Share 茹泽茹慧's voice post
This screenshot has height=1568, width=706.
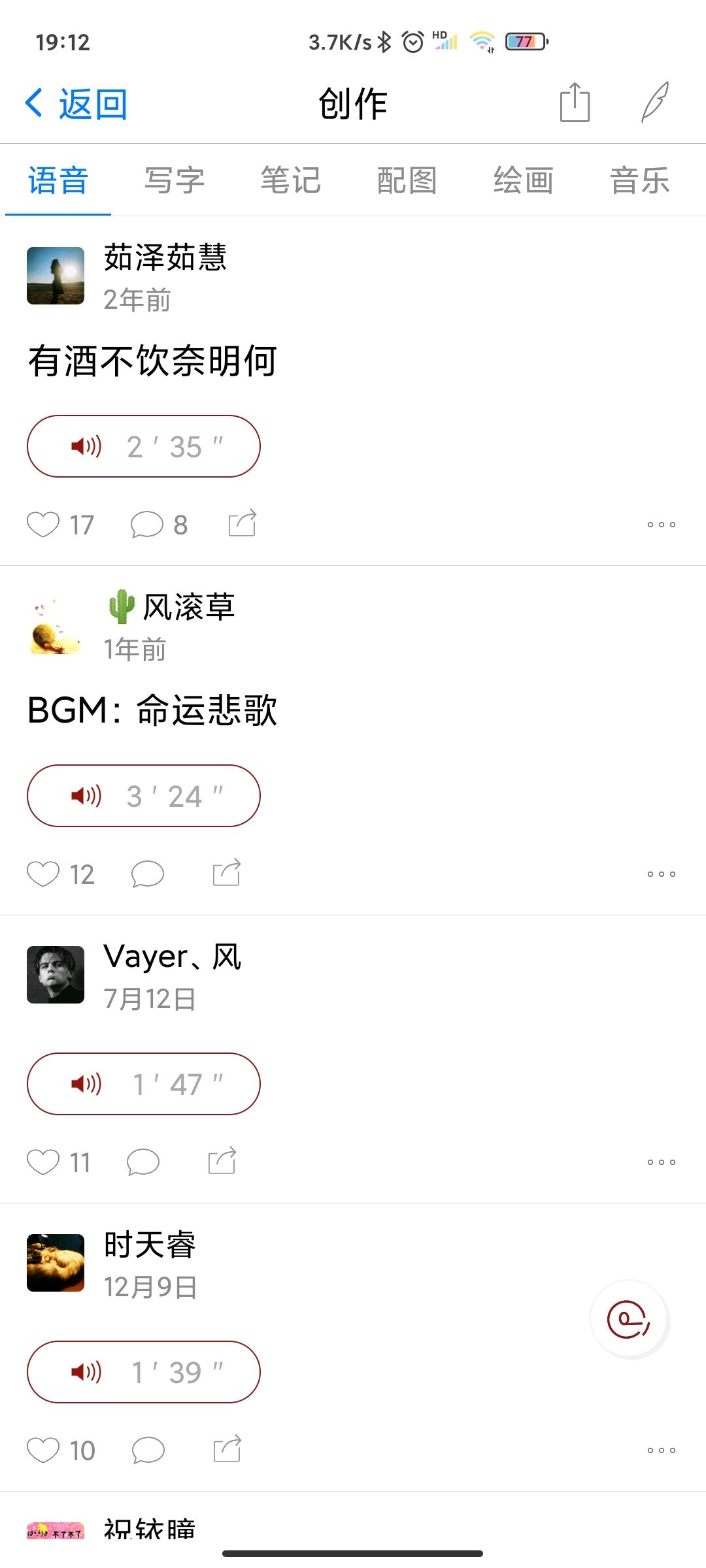point(242,523)
